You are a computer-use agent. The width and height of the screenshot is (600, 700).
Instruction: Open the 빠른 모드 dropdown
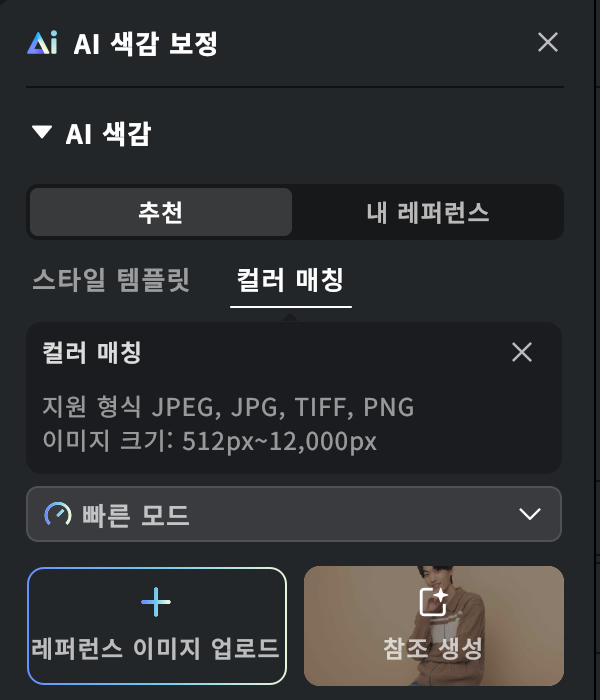pos(294,514)
